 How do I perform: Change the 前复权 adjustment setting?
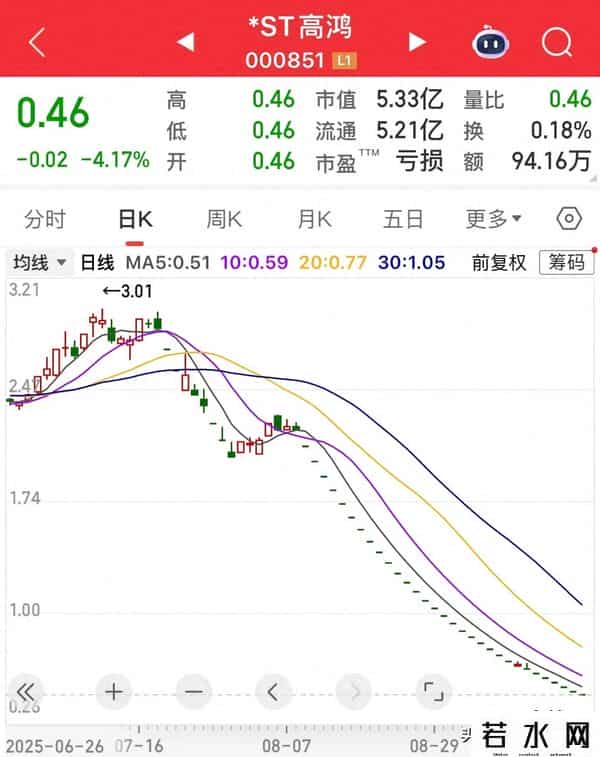coord(499,263)
